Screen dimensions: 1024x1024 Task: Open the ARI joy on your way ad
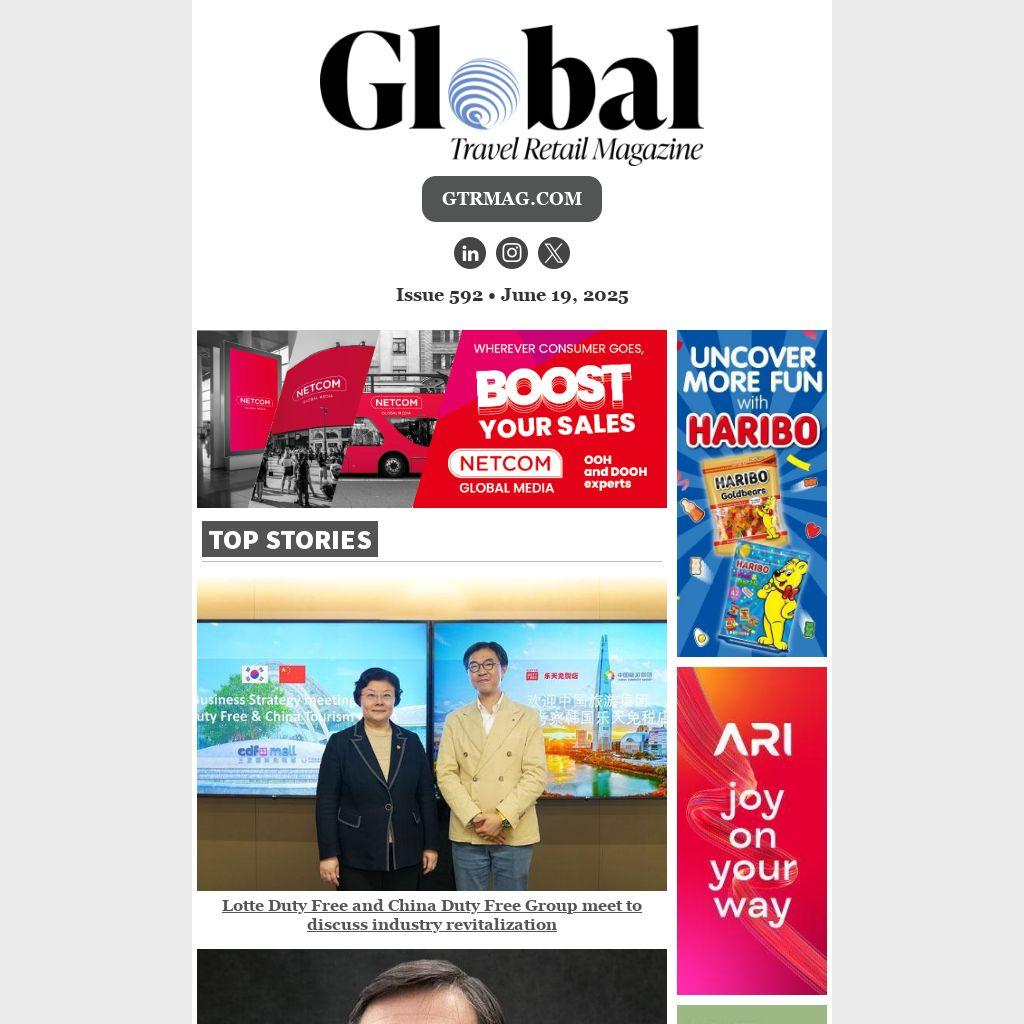(751, 830)
